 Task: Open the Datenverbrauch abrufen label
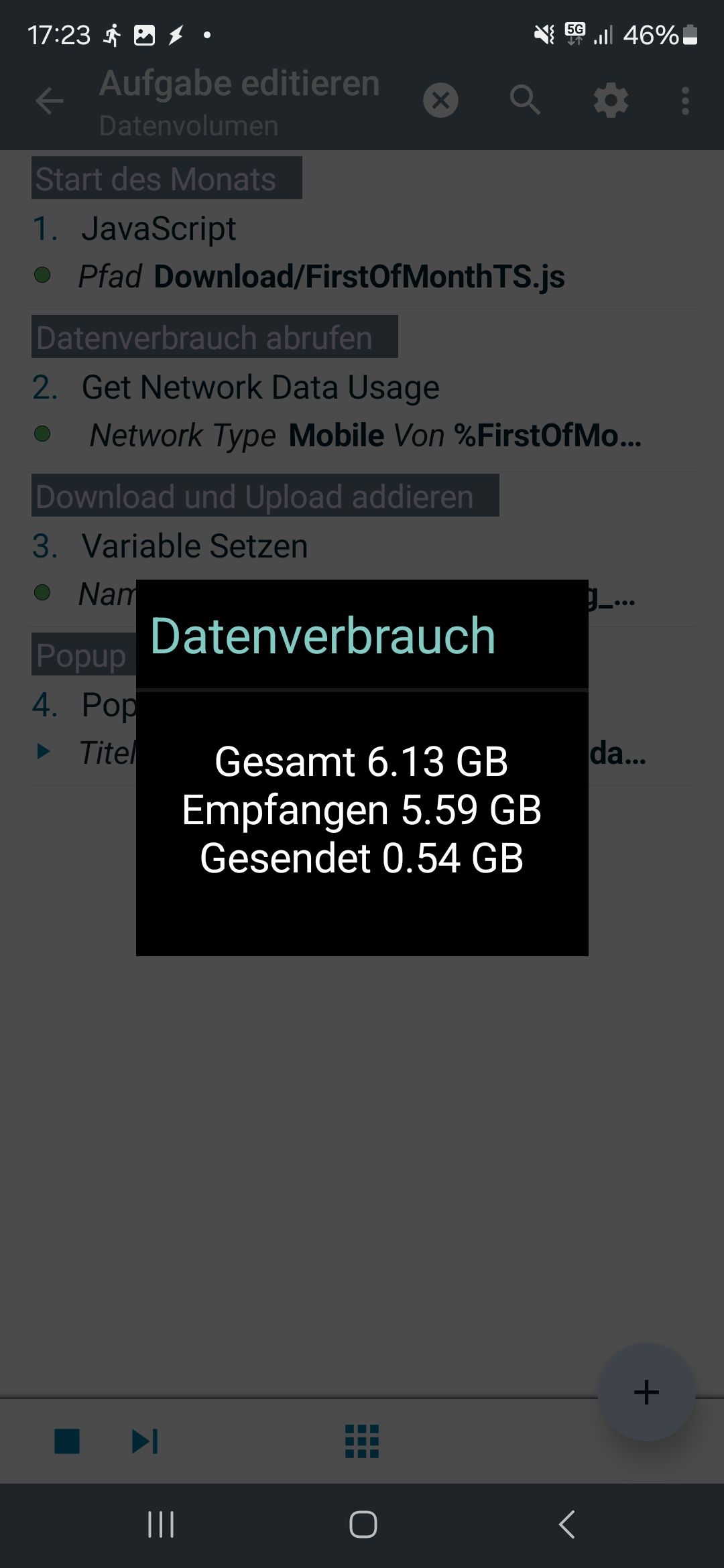click(215, 337)
